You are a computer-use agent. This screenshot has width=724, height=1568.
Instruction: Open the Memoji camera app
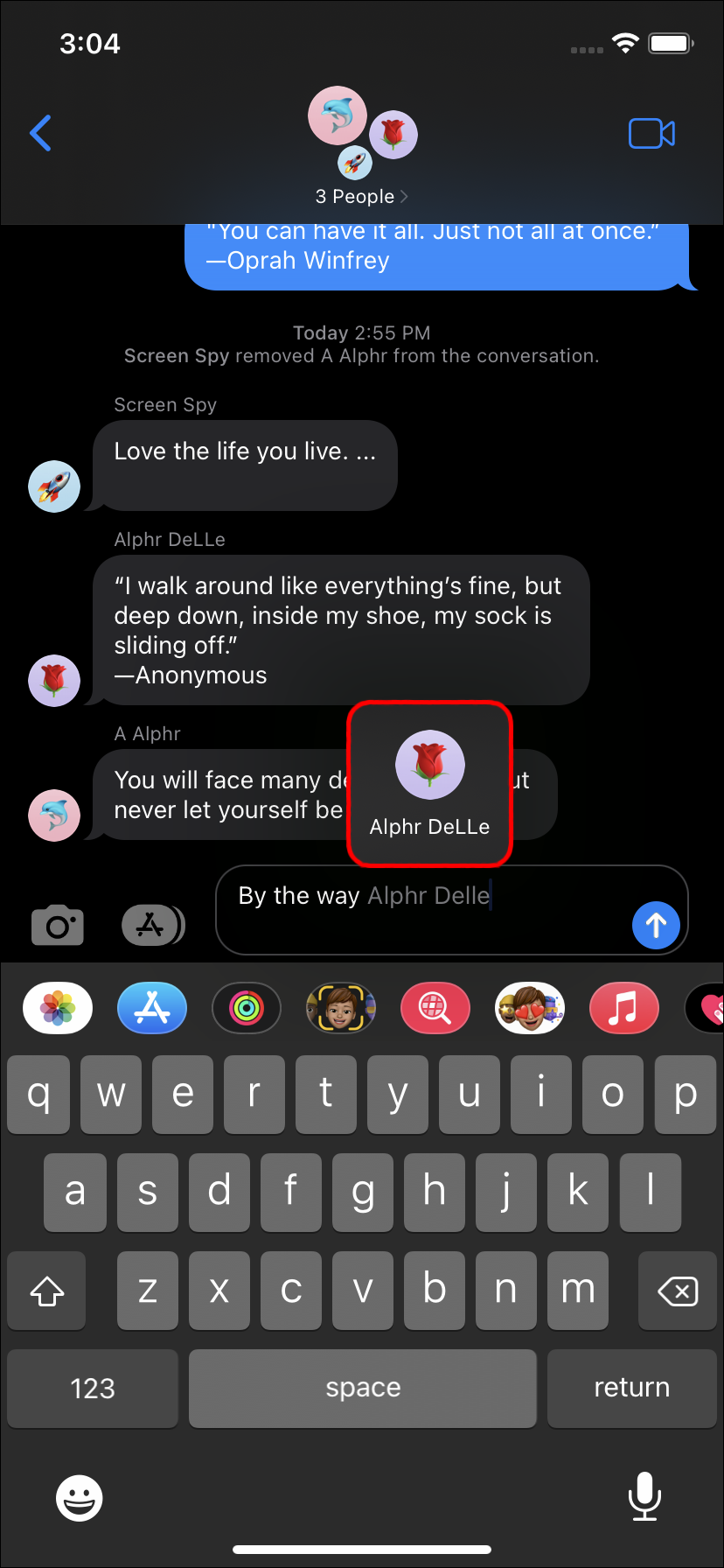(341, 1008)
